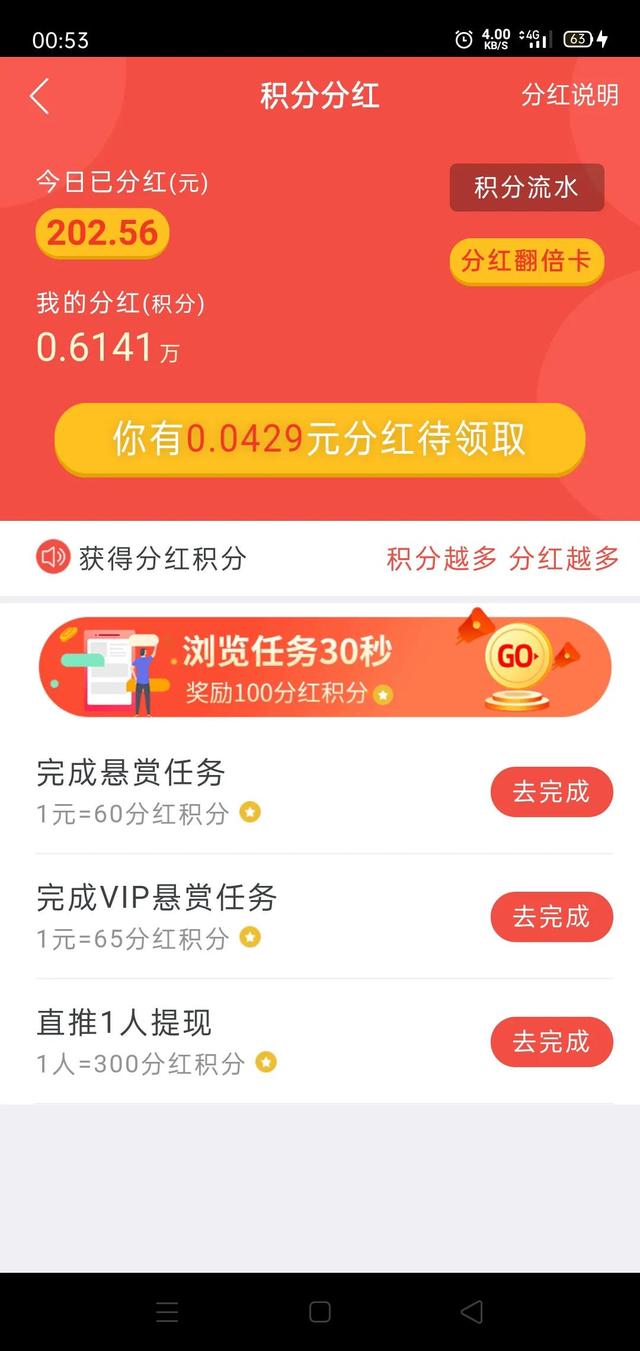This screenshot has height=1351, width=640.
Task: Open the 浏览任务30秒 banner
Action: pyautogui.click(x=324, y=667)
